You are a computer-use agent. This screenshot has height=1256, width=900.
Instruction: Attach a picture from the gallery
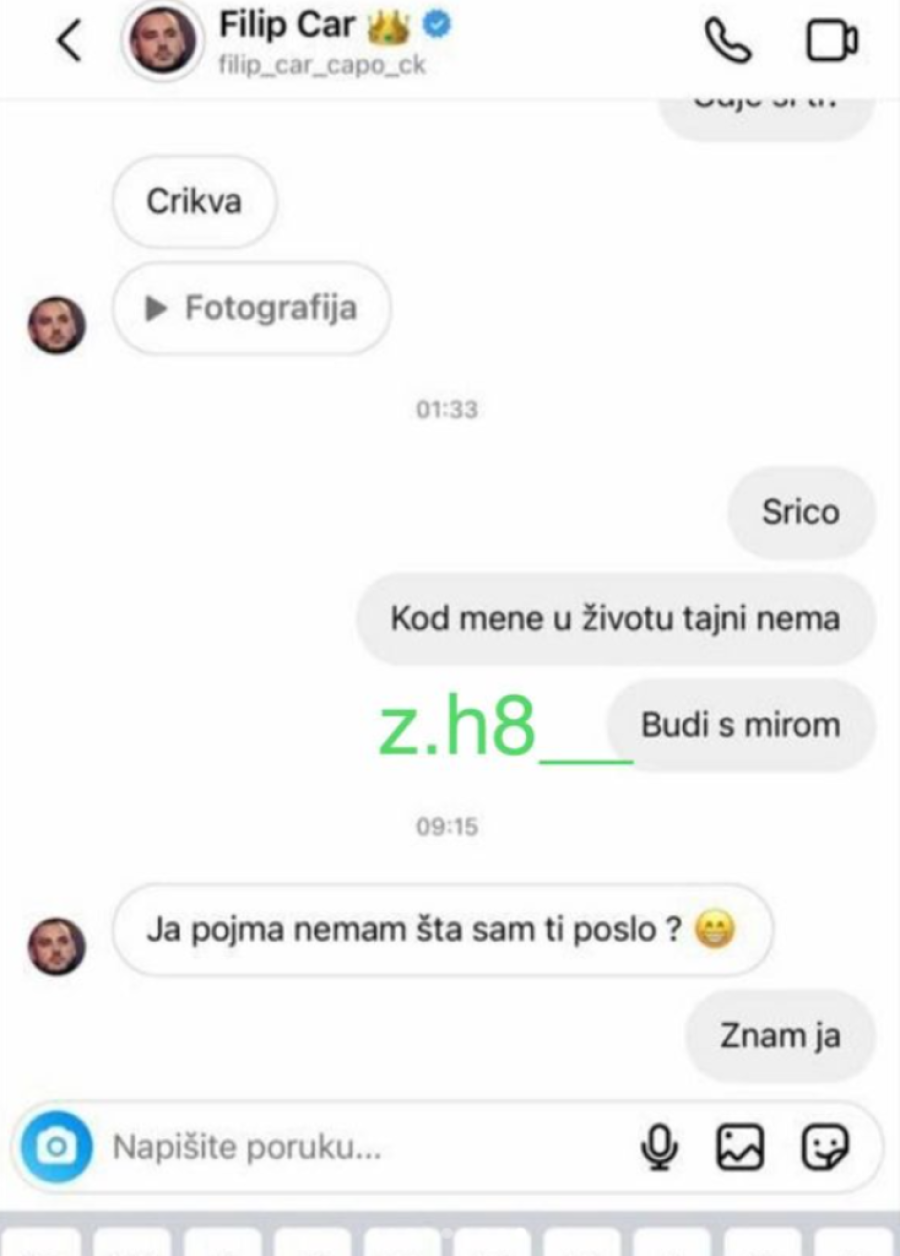(x=740, y=1146)
